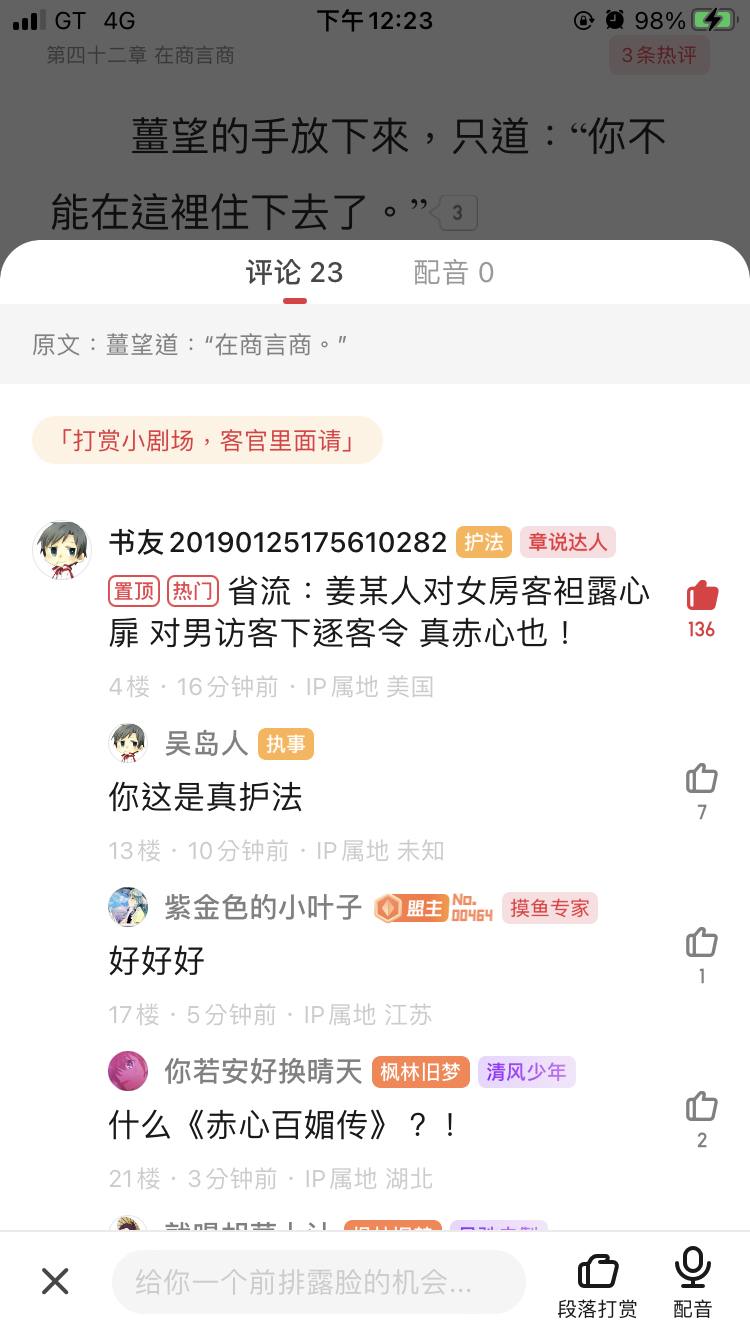Open the 打赏小剧场 banner chip

tap(207, 440)
